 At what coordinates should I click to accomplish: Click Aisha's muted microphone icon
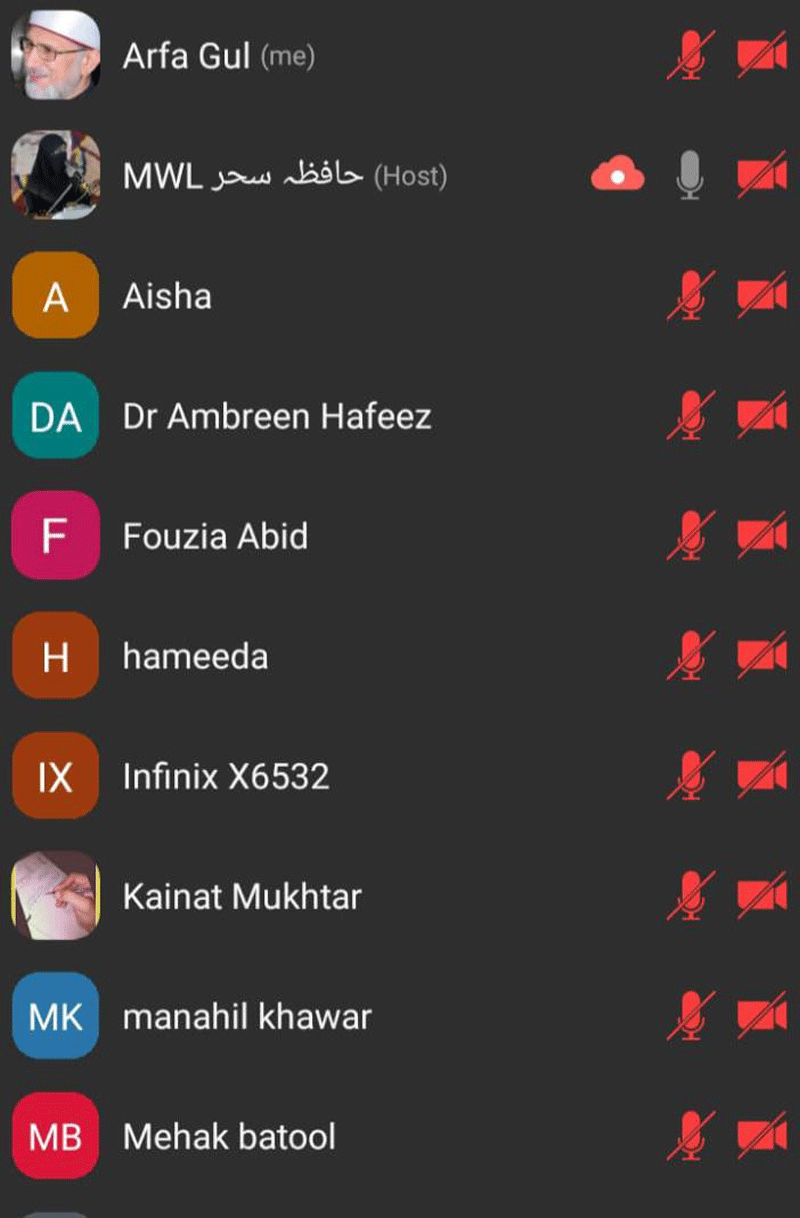[688, 295]
